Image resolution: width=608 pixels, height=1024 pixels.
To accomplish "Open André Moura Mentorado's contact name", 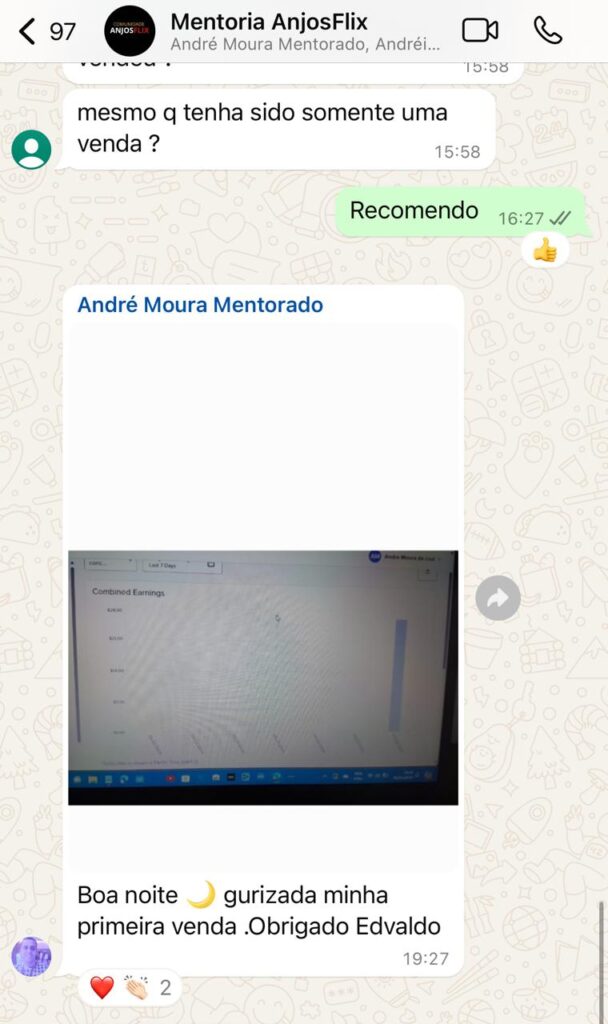I will 200,305.
